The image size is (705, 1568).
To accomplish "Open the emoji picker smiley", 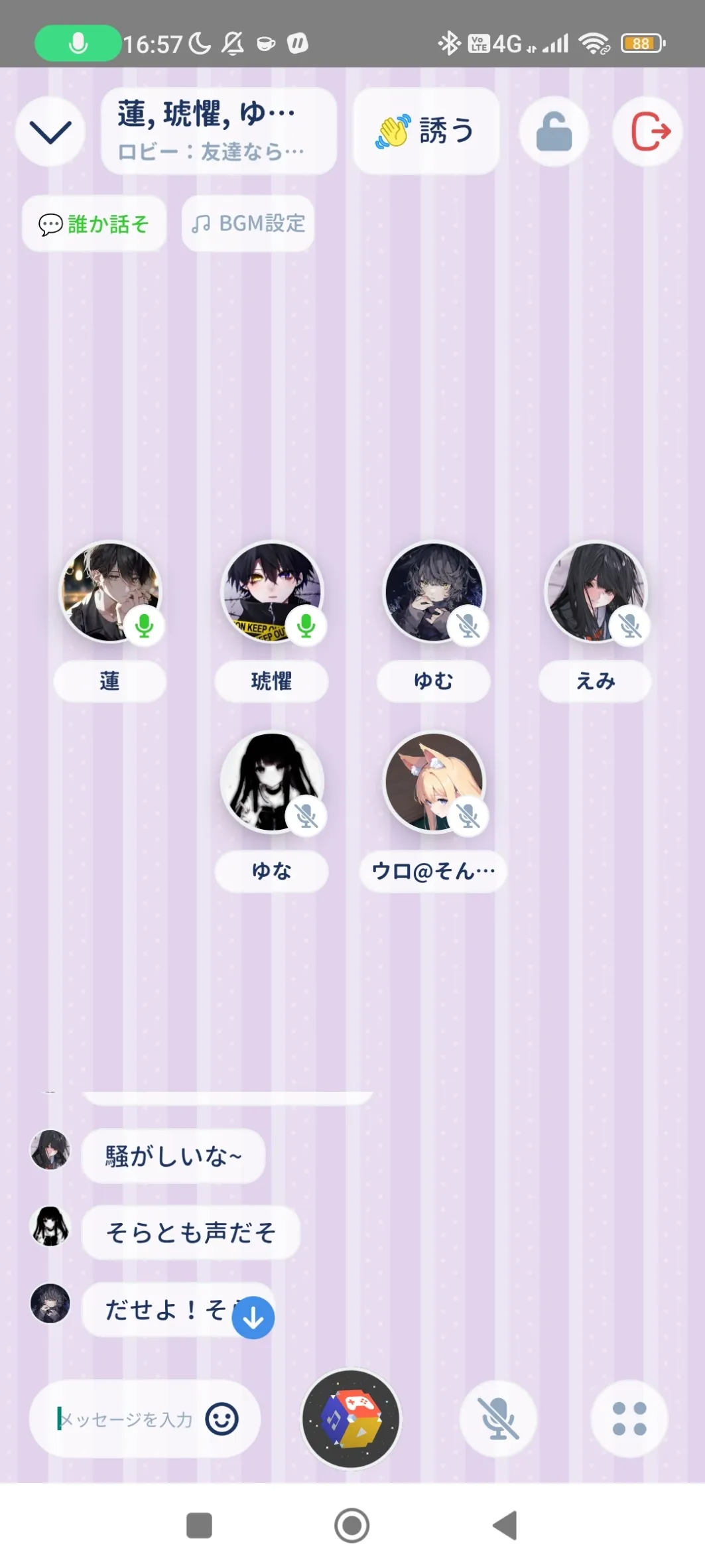I will pyautogui.click(x=222, y=1419).
